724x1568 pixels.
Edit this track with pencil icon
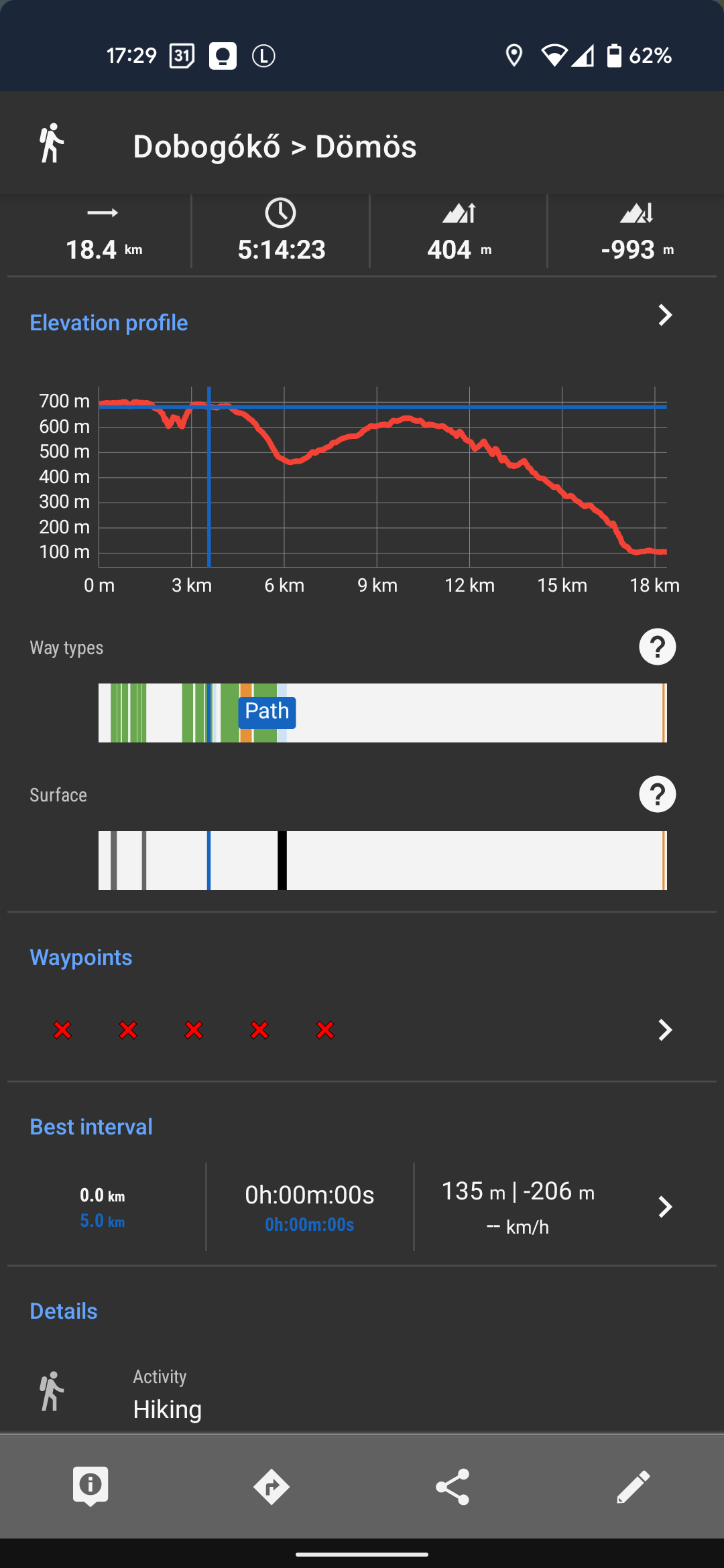pyautogui.click(x=633, y=1487)
